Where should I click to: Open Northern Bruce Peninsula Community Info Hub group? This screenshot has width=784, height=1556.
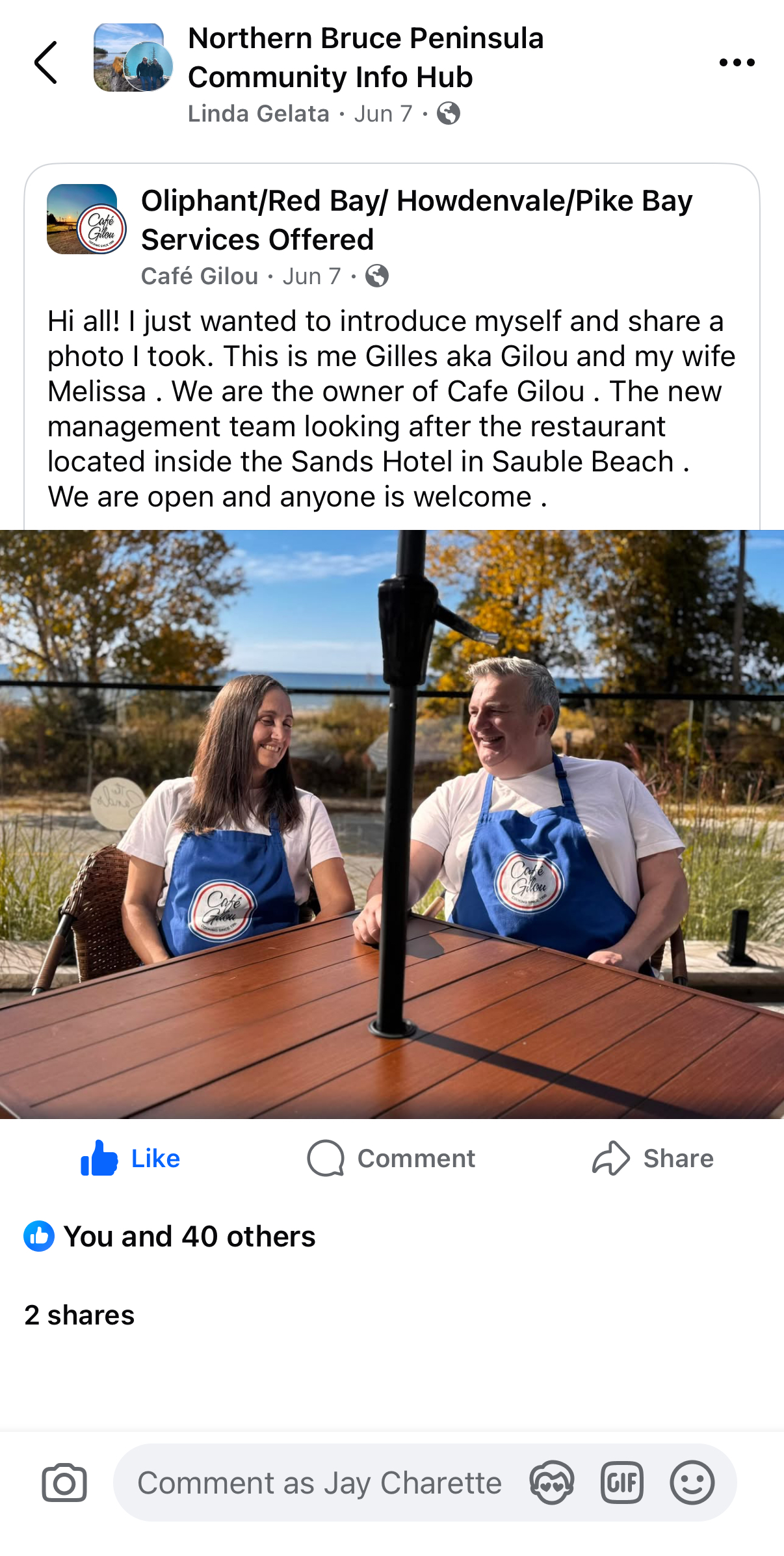tap(365, 57)
